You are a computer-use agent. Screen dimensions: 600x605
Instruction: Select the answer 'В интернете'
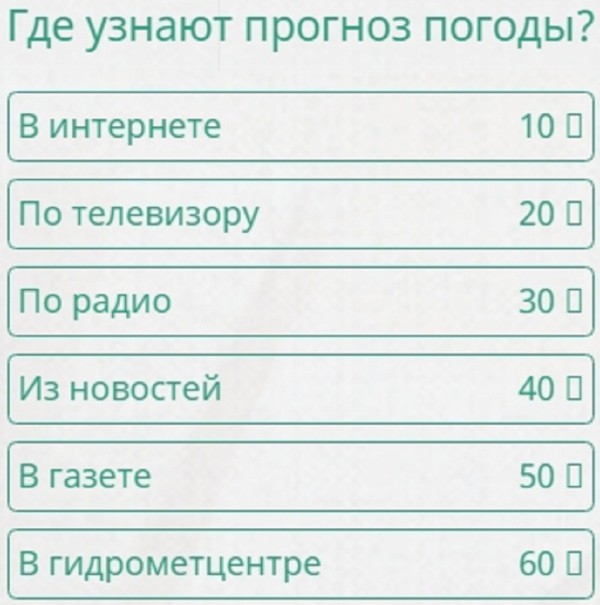[300, 127]
